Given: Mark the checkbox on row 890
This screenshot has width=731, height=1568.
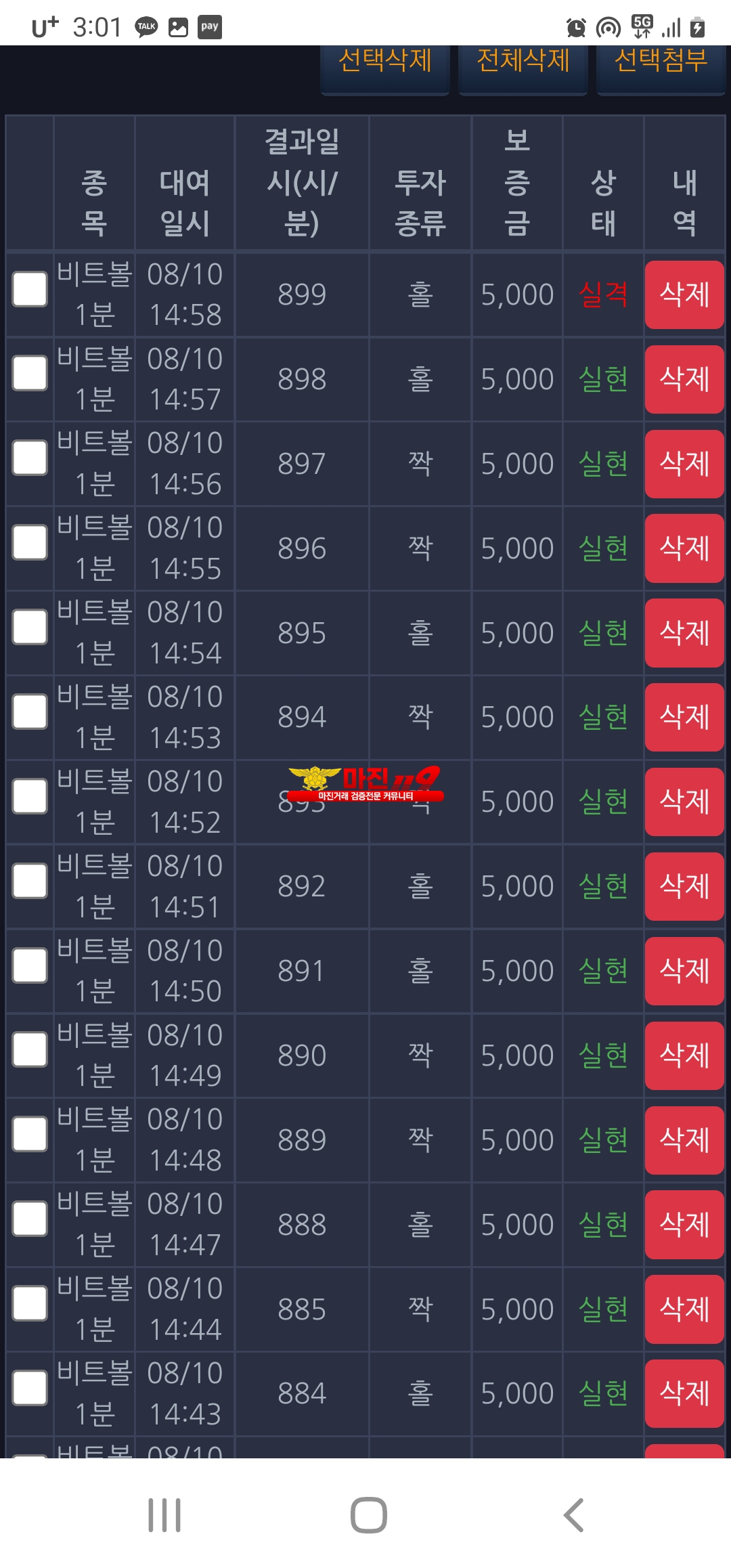Looking at the screenshot, I should 30,1049.
